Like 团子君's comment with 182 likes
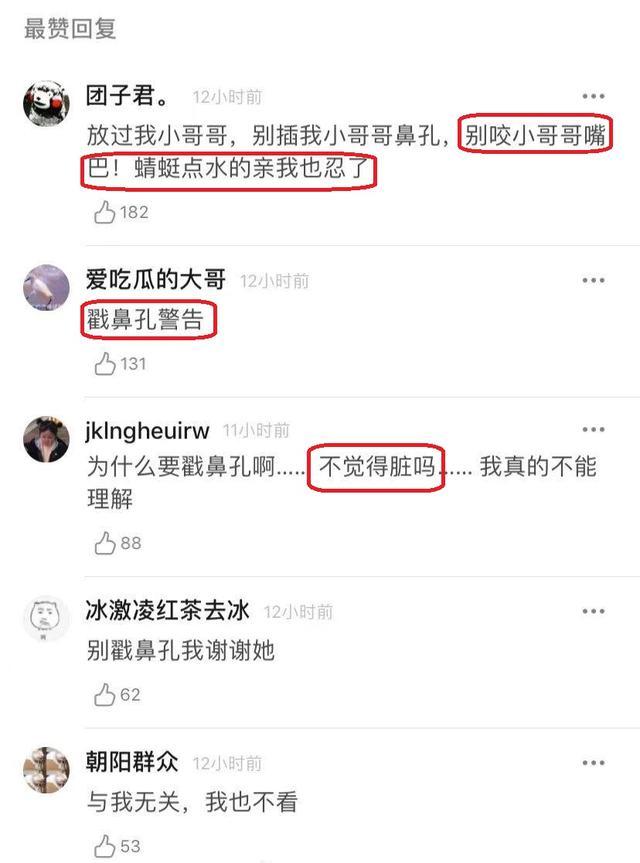This screenshot has height=863, width=640. (106, 212)
